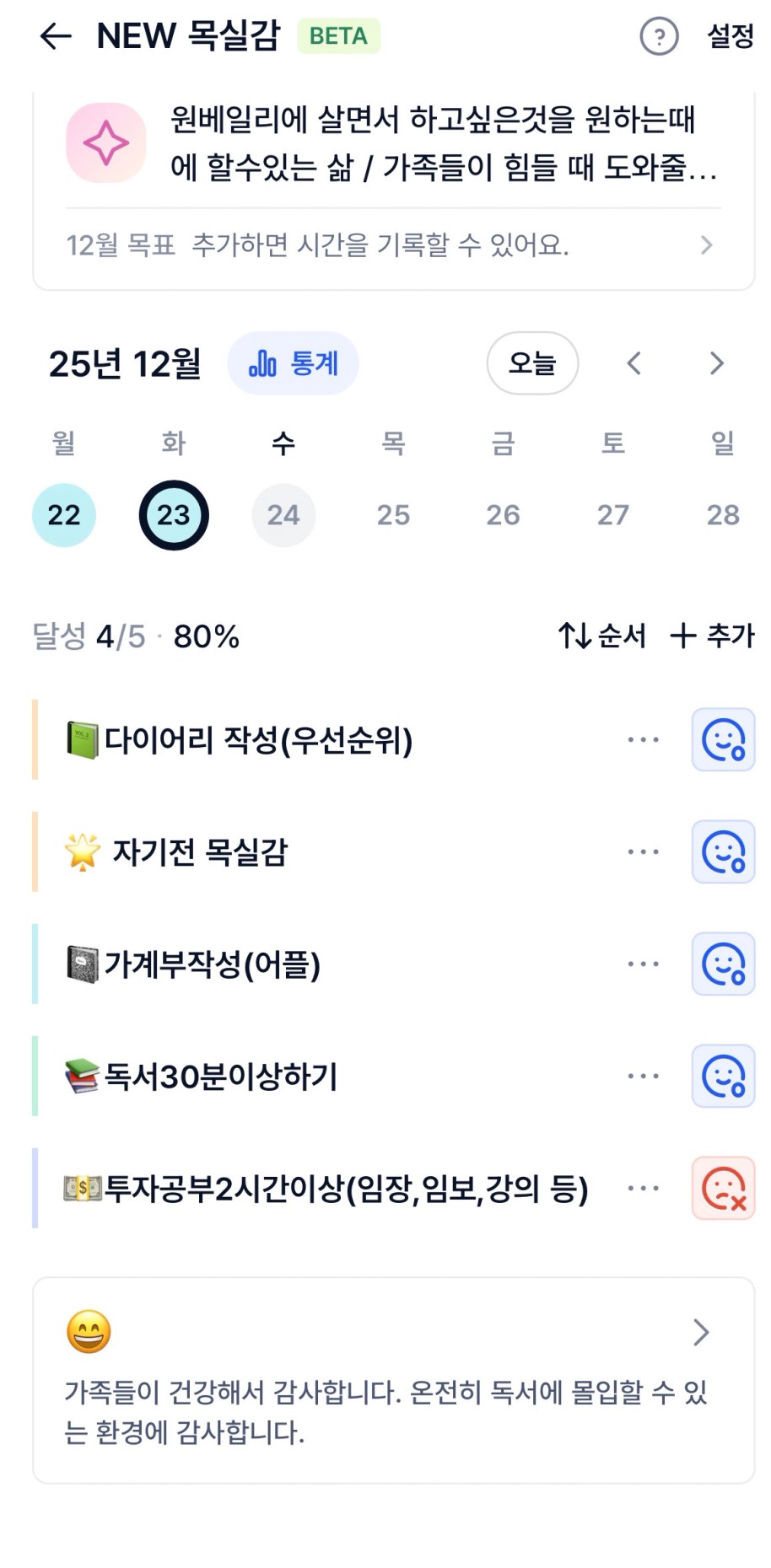The image size is (771, 1568).
Task: Open the 12월 목표 add-goal row
Action: click(390, 245)
